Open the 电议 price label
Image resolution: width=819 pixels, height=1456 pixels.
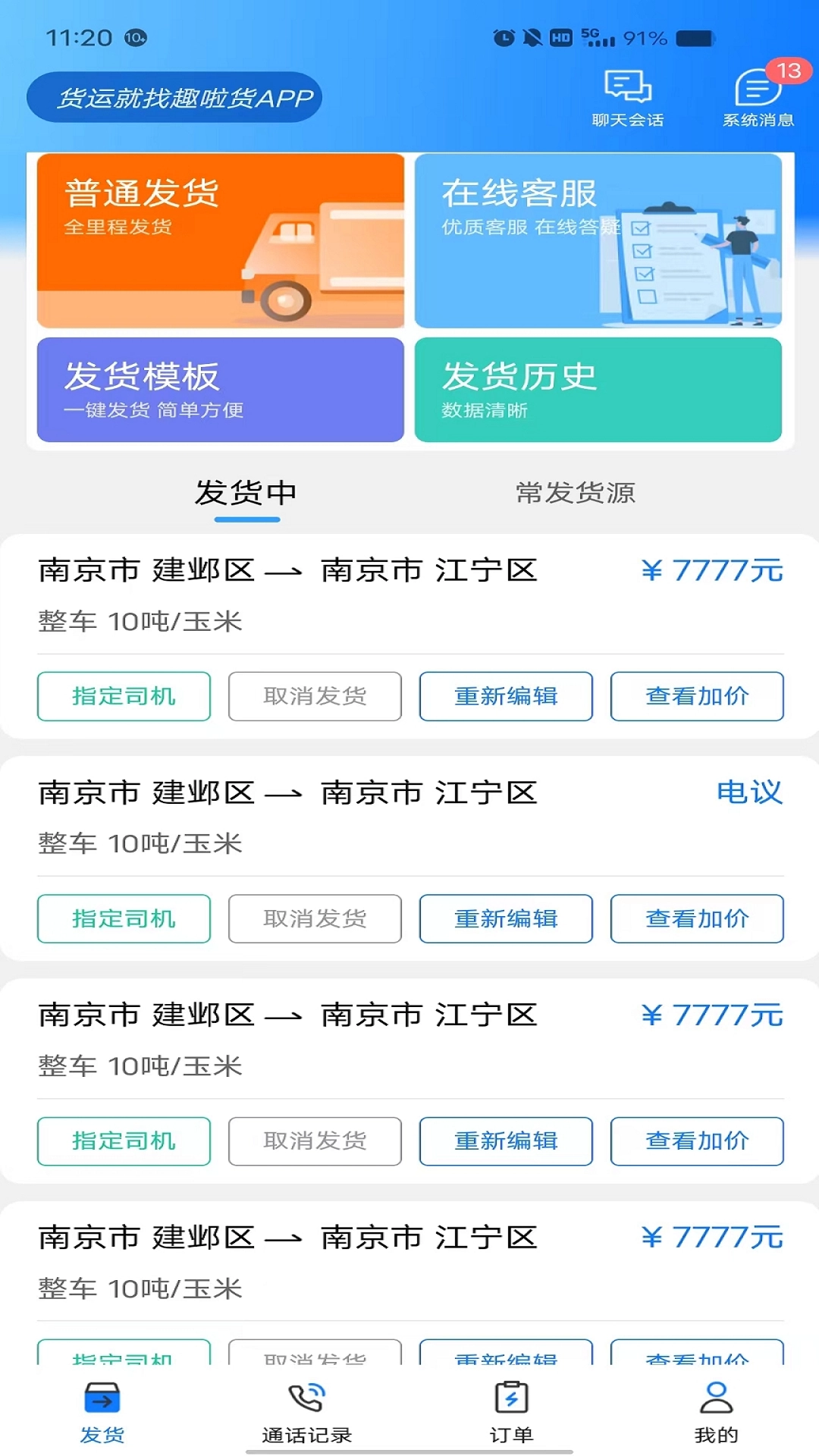[749, 794]
